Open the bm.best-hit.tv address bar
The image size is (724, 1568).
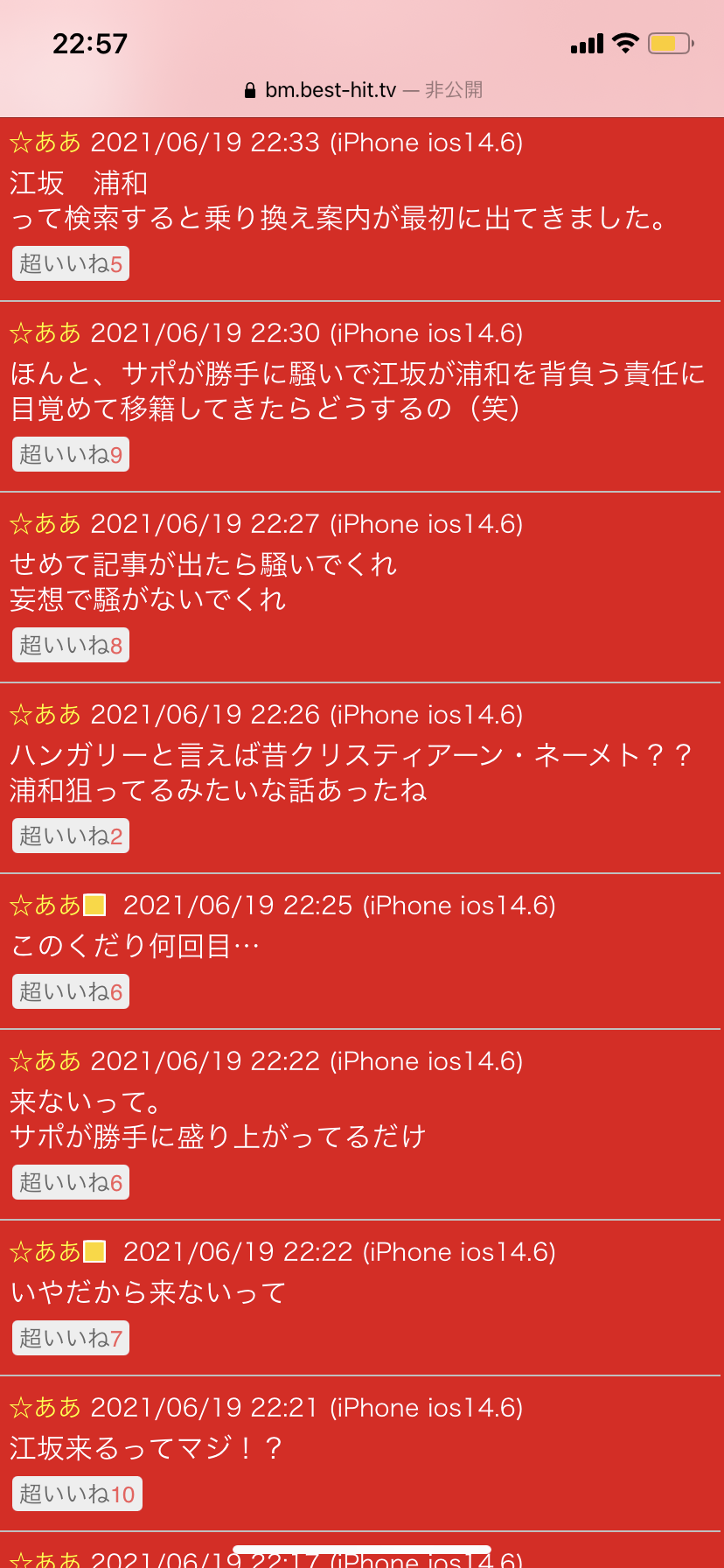click(362, 90)
